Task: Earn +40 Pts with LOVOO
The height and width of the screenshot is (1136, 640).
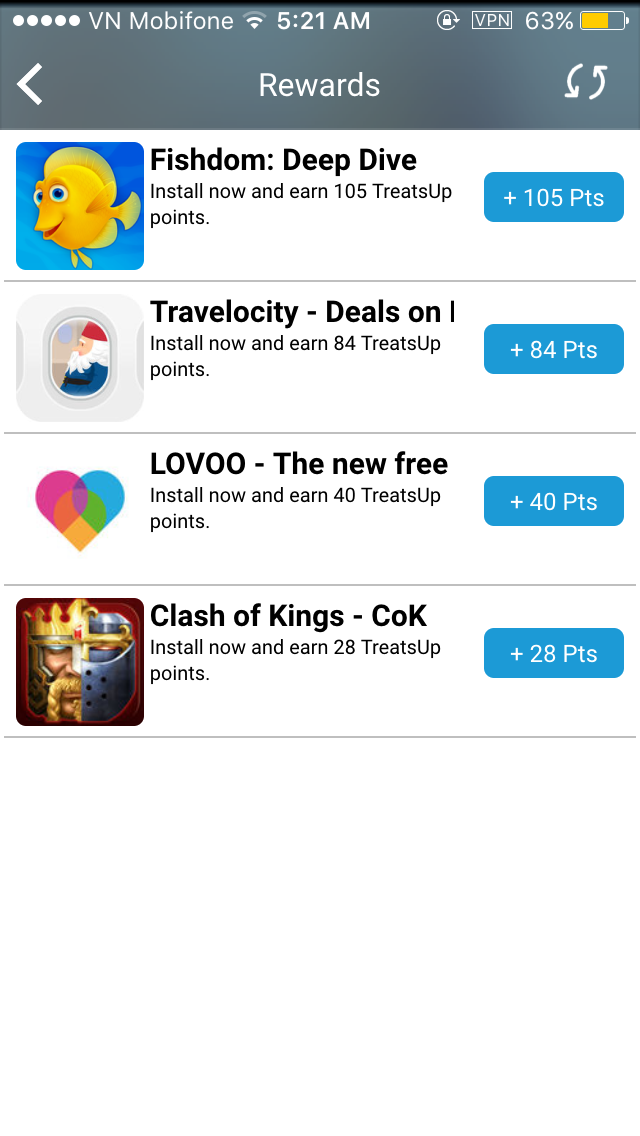Action: tap(553, 501)
